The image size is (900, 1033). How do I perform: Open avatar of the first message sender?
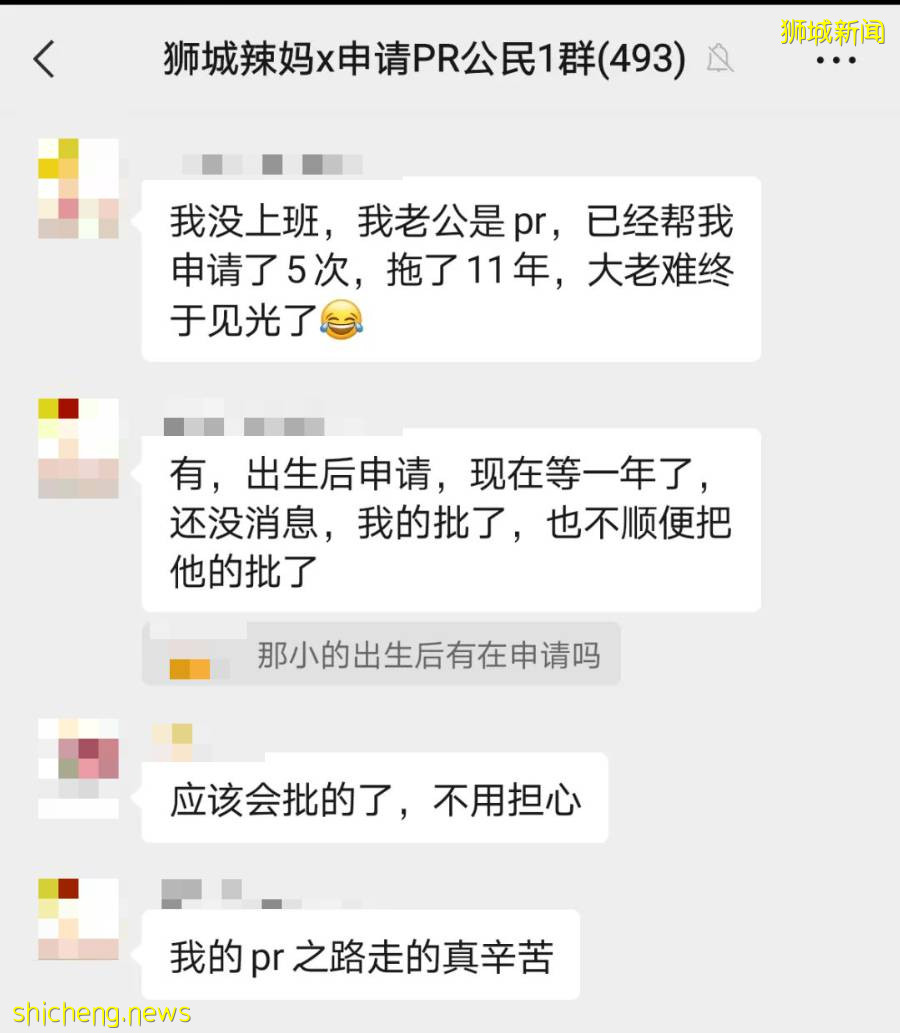(x=79, y=189)
